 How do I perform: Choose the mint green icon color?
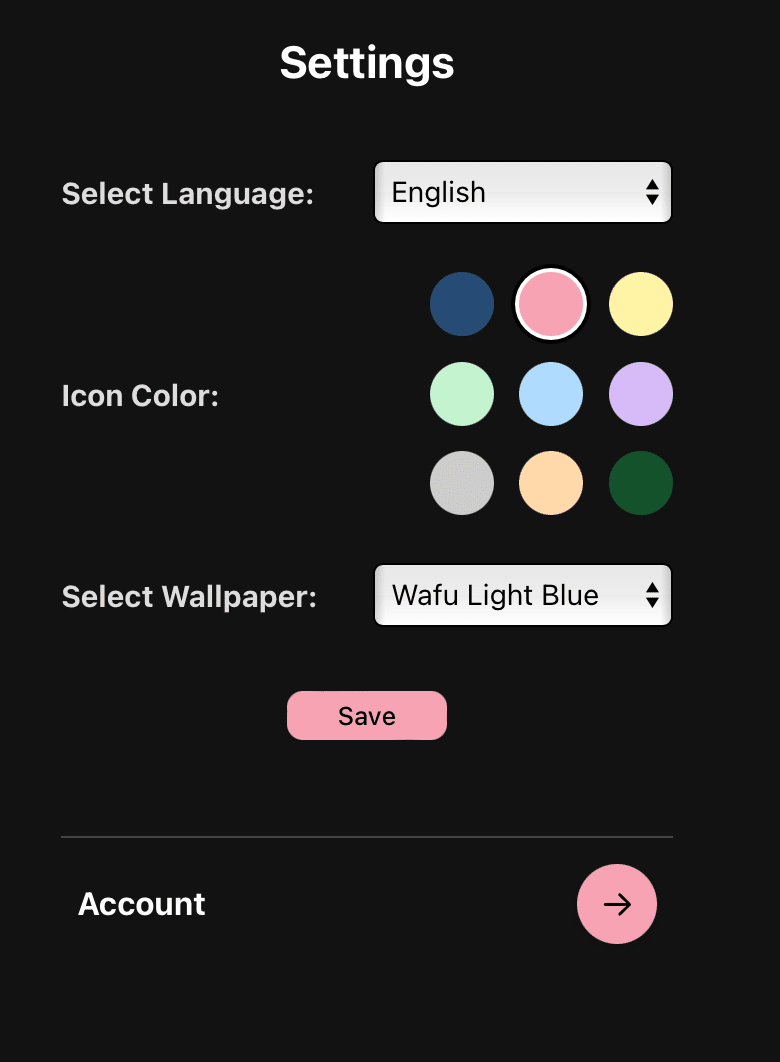(462, 394)
